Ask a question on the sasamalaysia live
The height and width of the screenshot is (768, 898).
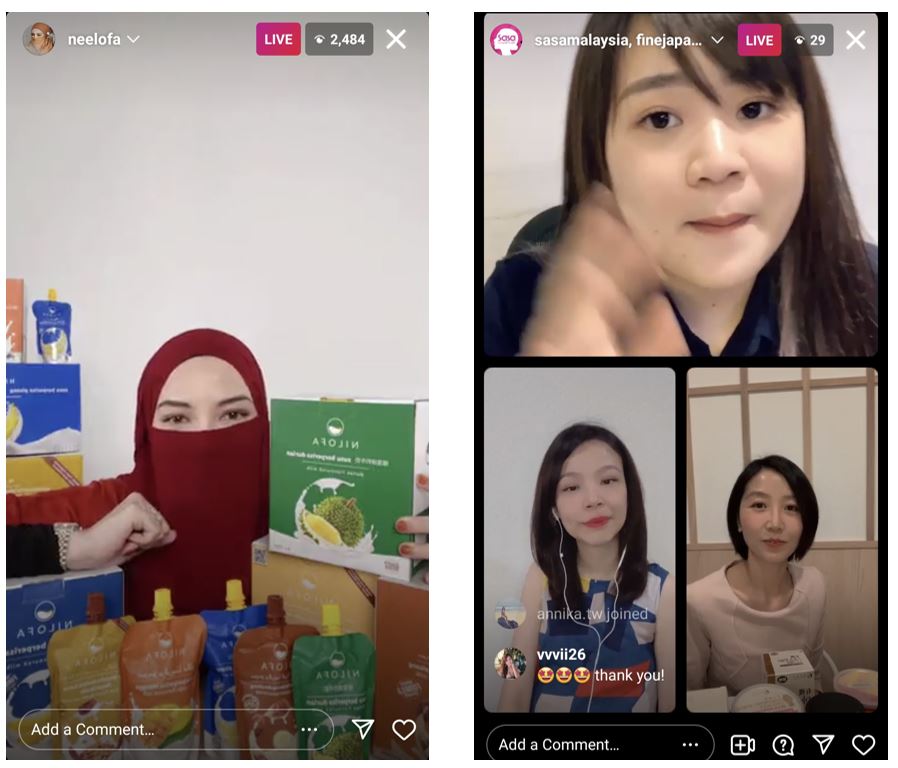tap(783, 745)
